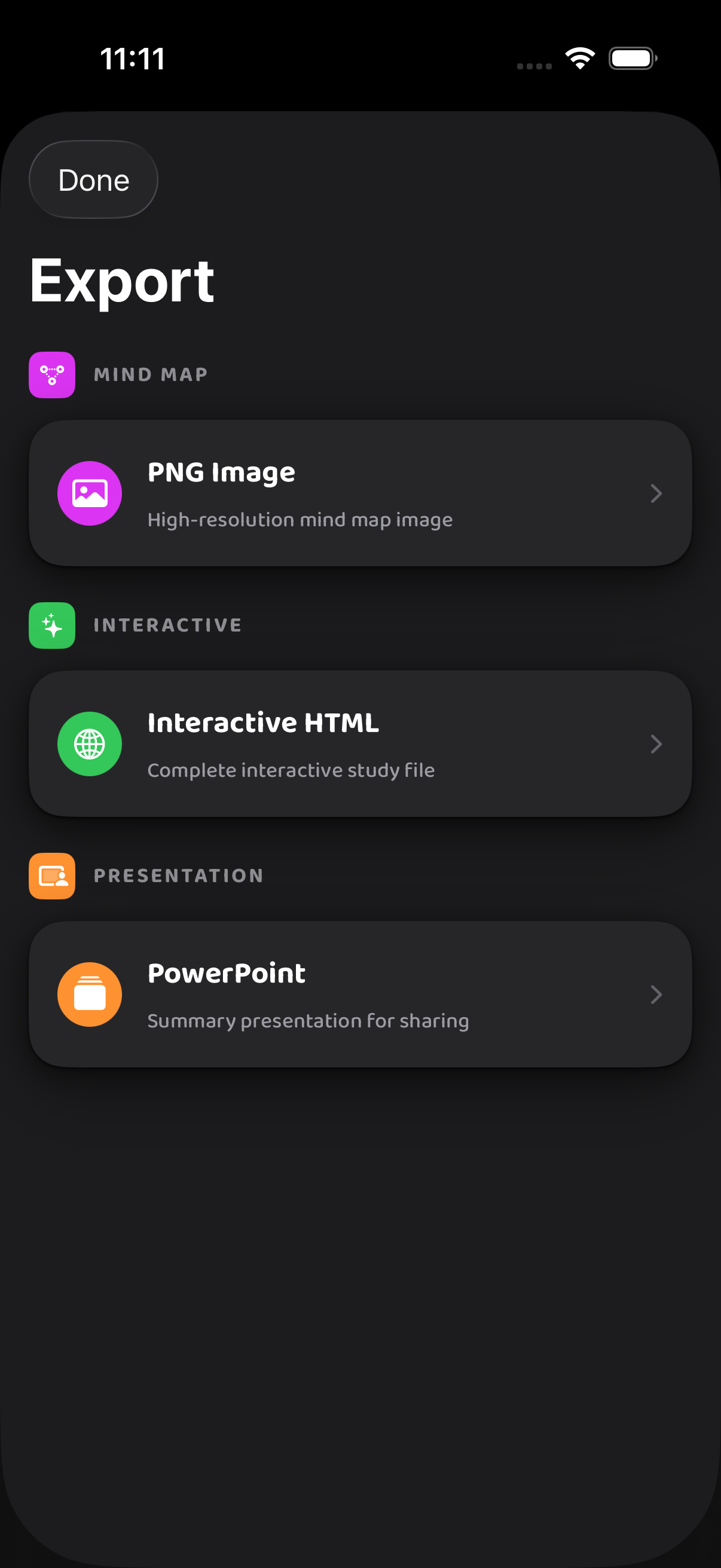Click the battery indicator
This screenshot has width=721, height=1568.
click(632, 58)
